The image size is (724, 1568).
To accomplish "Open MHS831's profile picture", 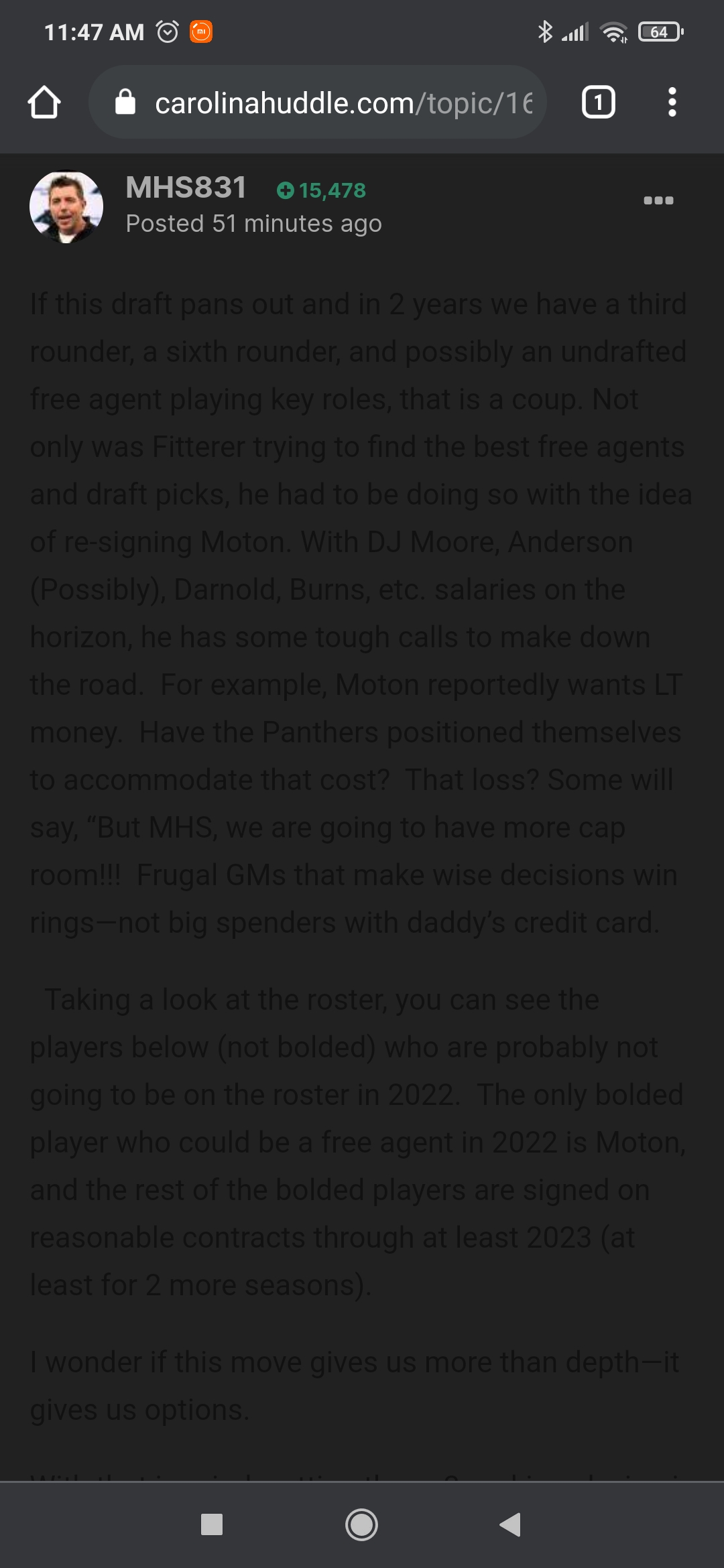I will (66, 206).
